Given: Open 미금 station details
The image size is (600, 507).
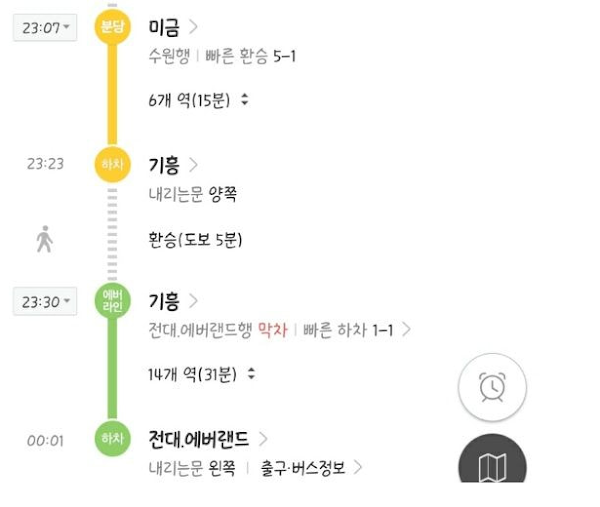Looking at the screenshot, I should tap(172, 26).
